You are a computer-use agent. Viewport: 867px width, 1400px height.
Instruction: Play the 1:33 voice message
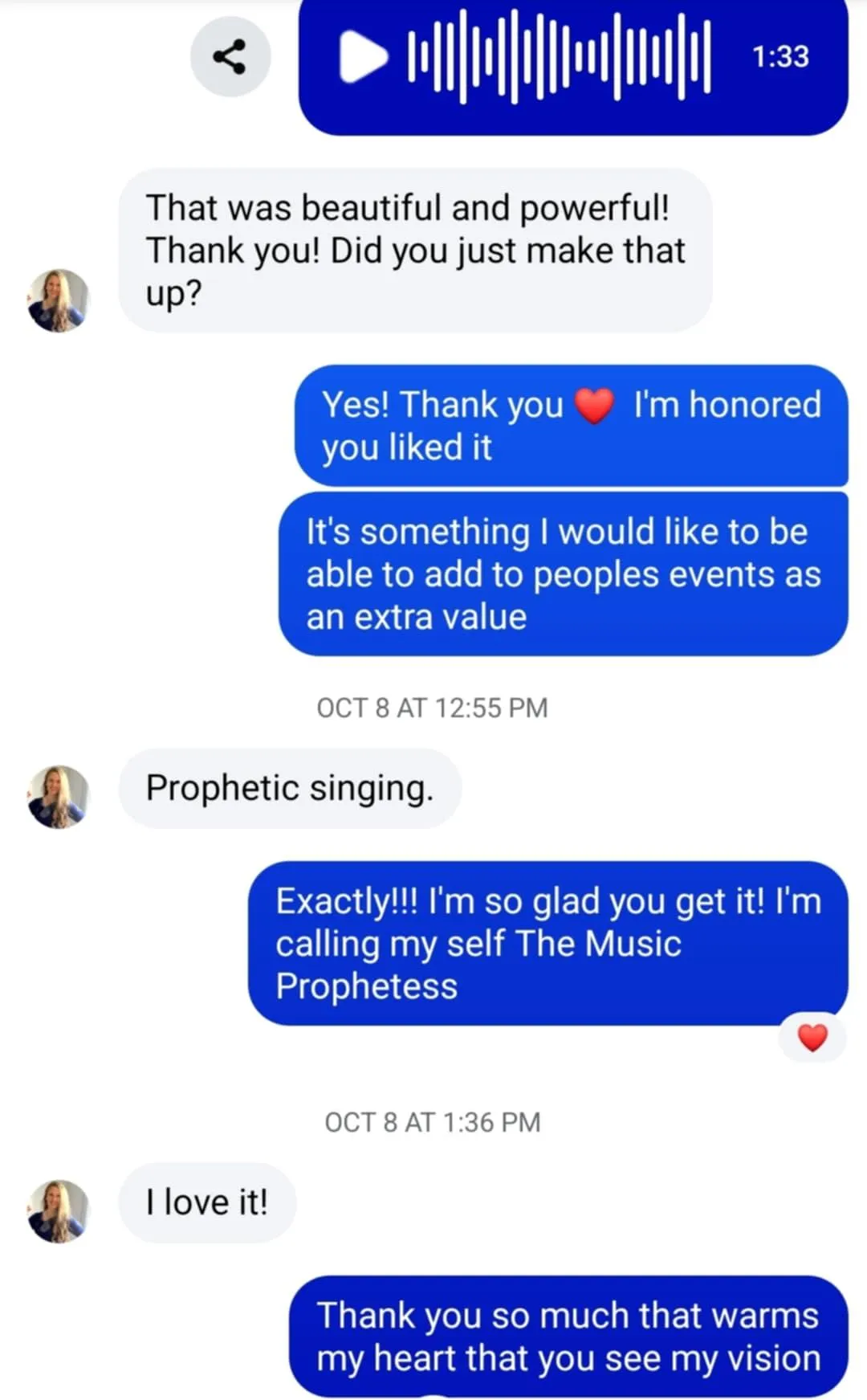pos(363,57)
